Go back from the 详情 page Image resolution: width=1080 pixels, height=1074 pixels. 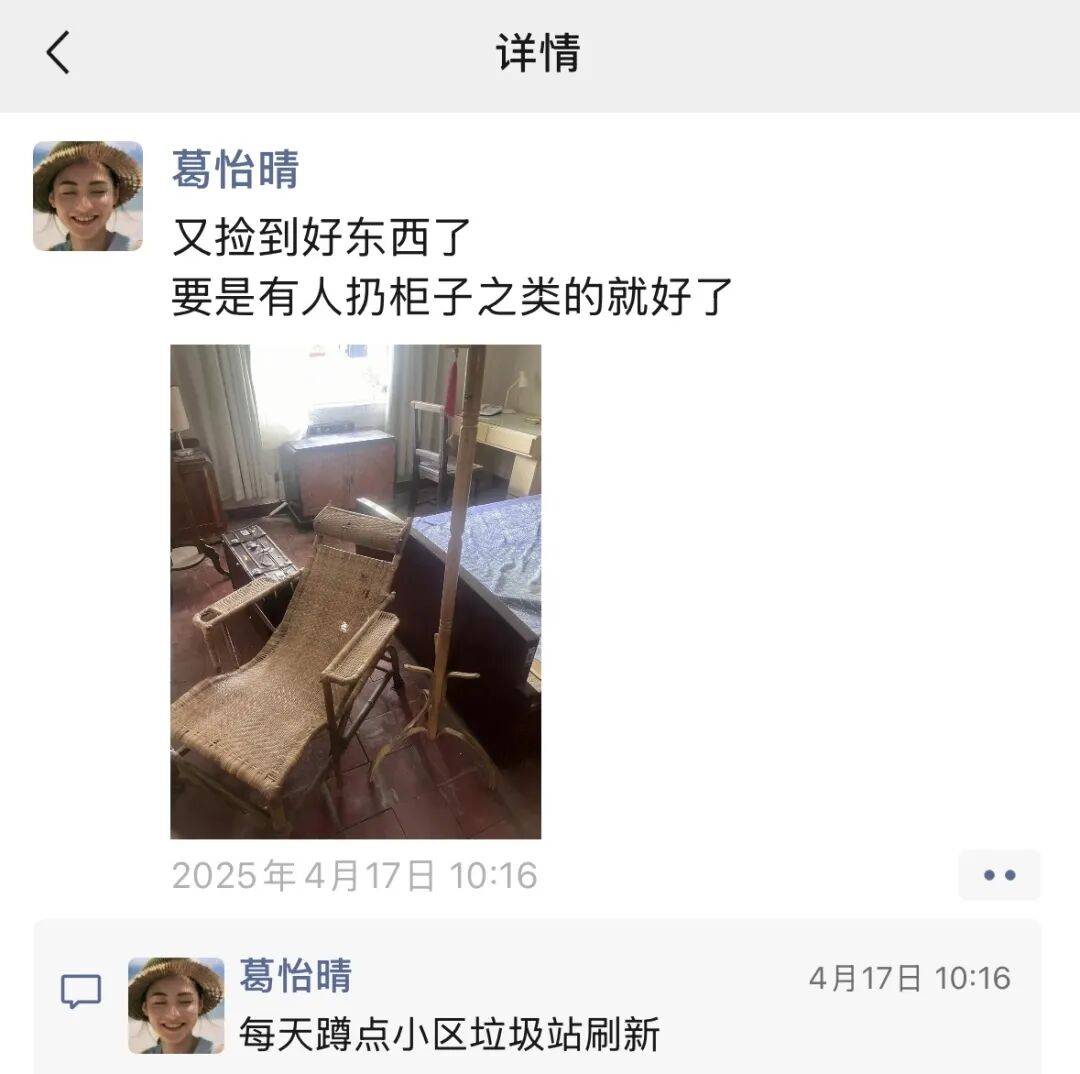(58, 52)
